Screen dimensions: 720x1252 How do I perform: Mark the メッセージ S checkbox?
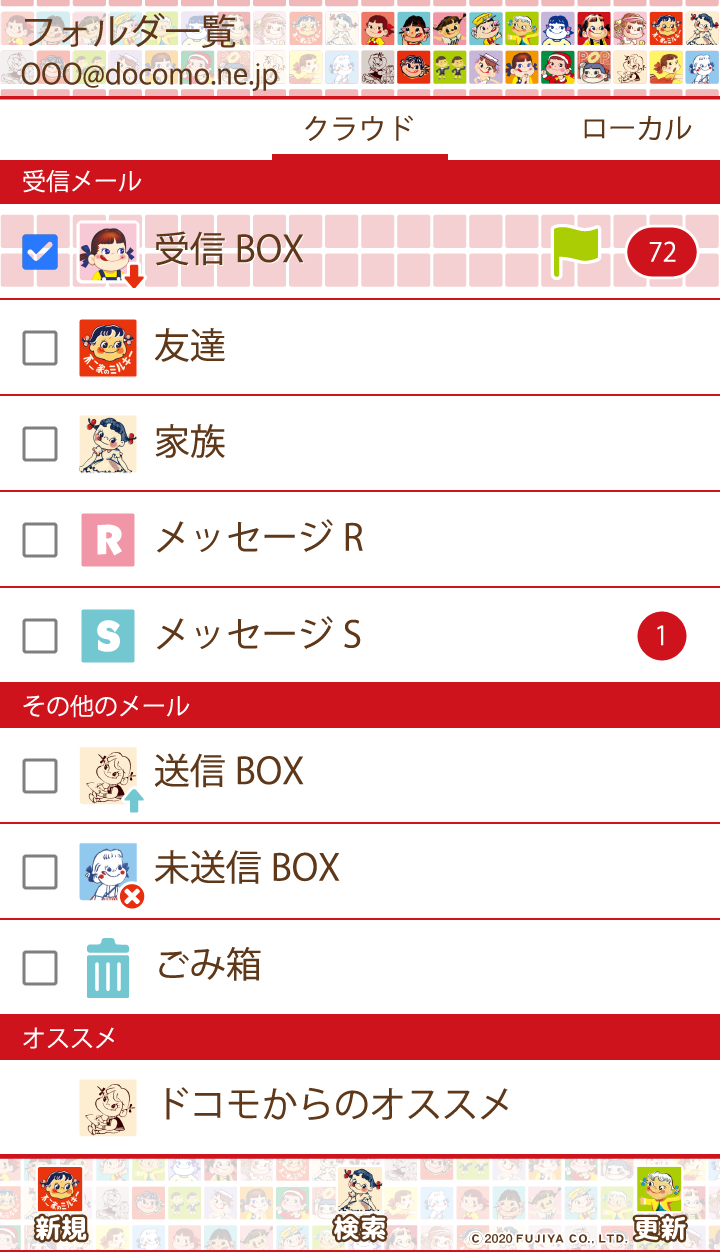(x=40, y=636)
